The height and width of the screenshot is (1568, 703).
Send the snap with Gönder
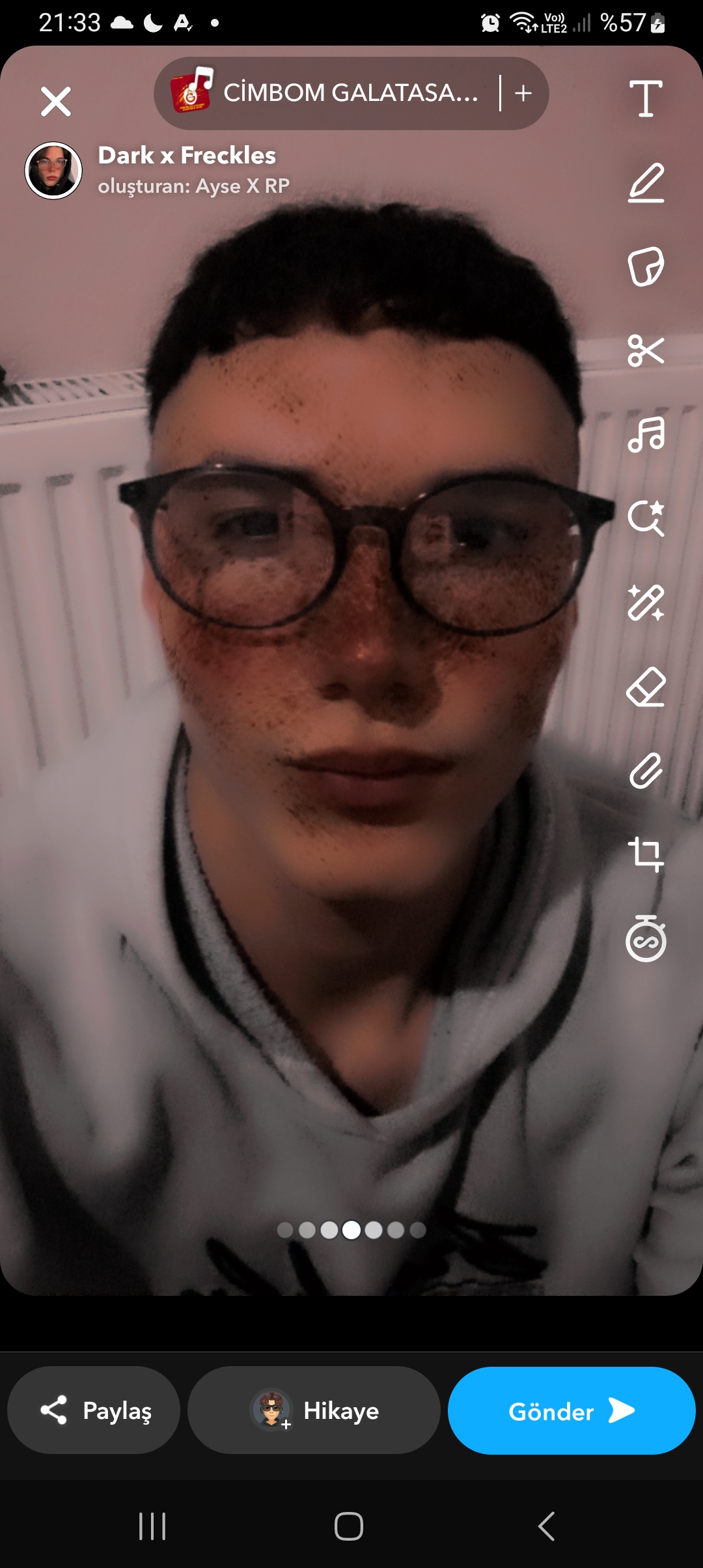pos(572,1410)
